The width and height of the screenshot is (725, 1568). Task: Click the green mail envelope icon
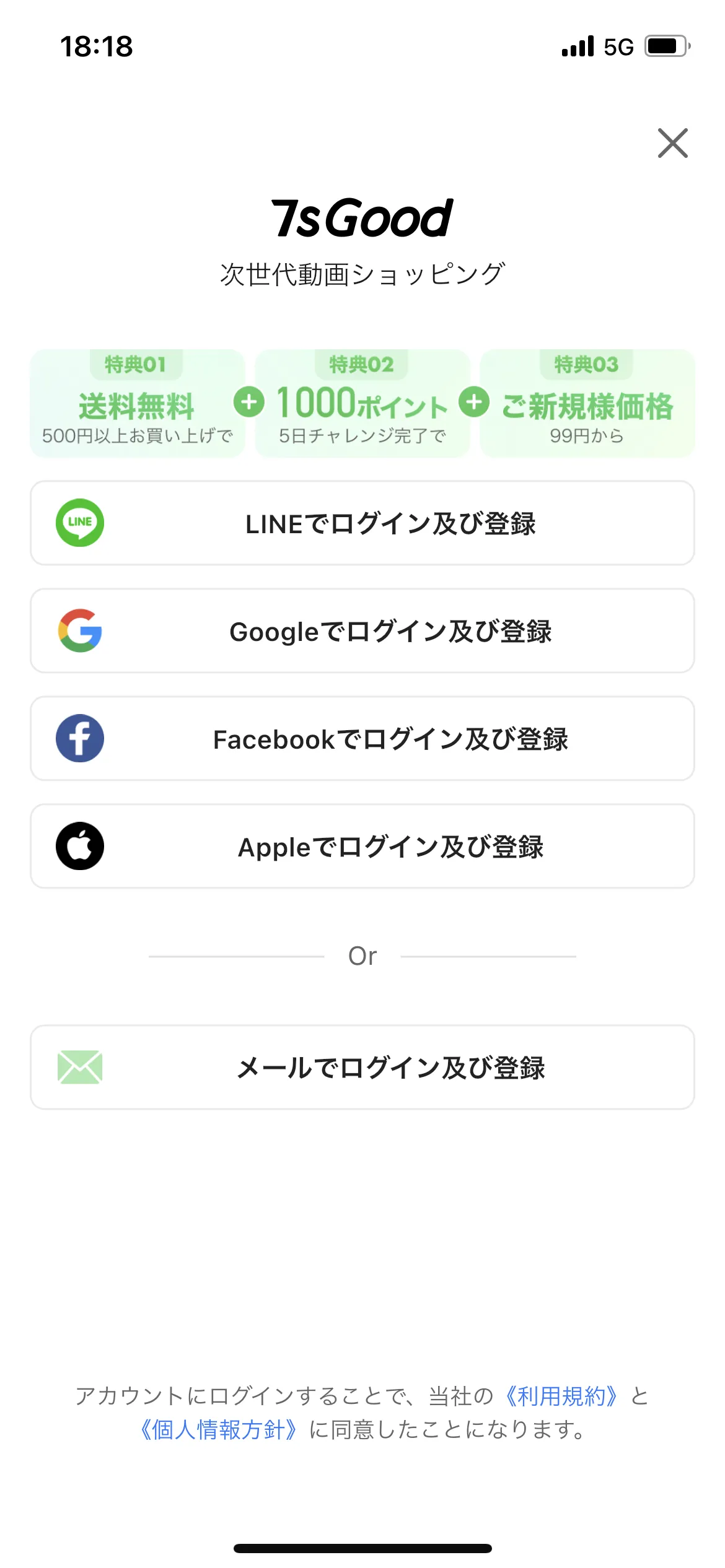point(79,1067)
